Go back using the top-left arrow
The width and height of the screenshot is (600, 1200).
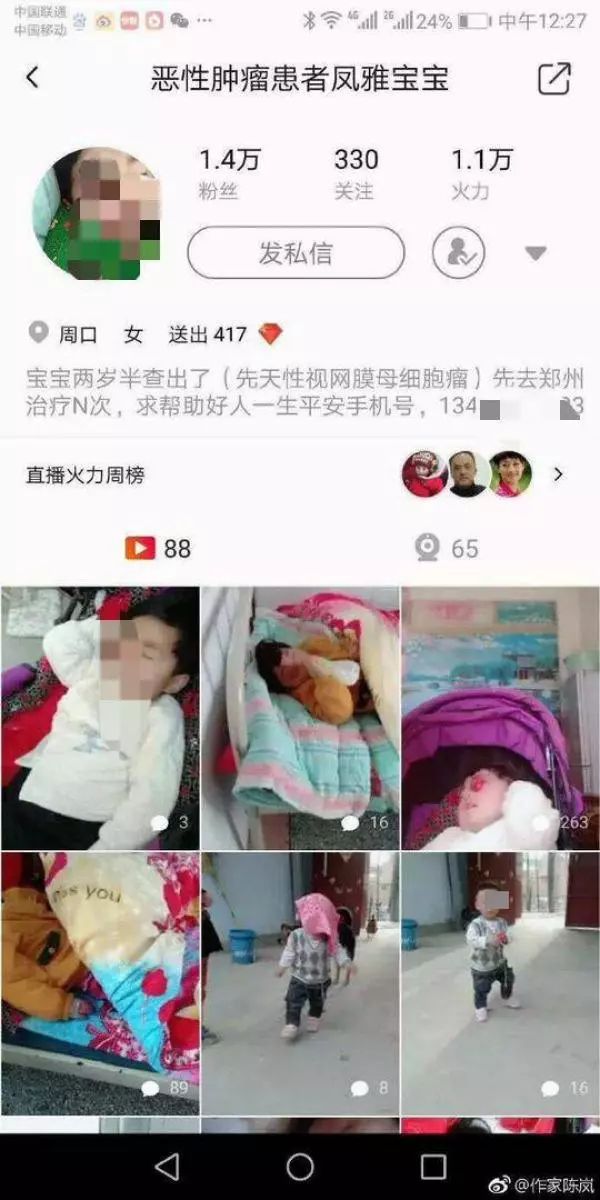(33, 78)
